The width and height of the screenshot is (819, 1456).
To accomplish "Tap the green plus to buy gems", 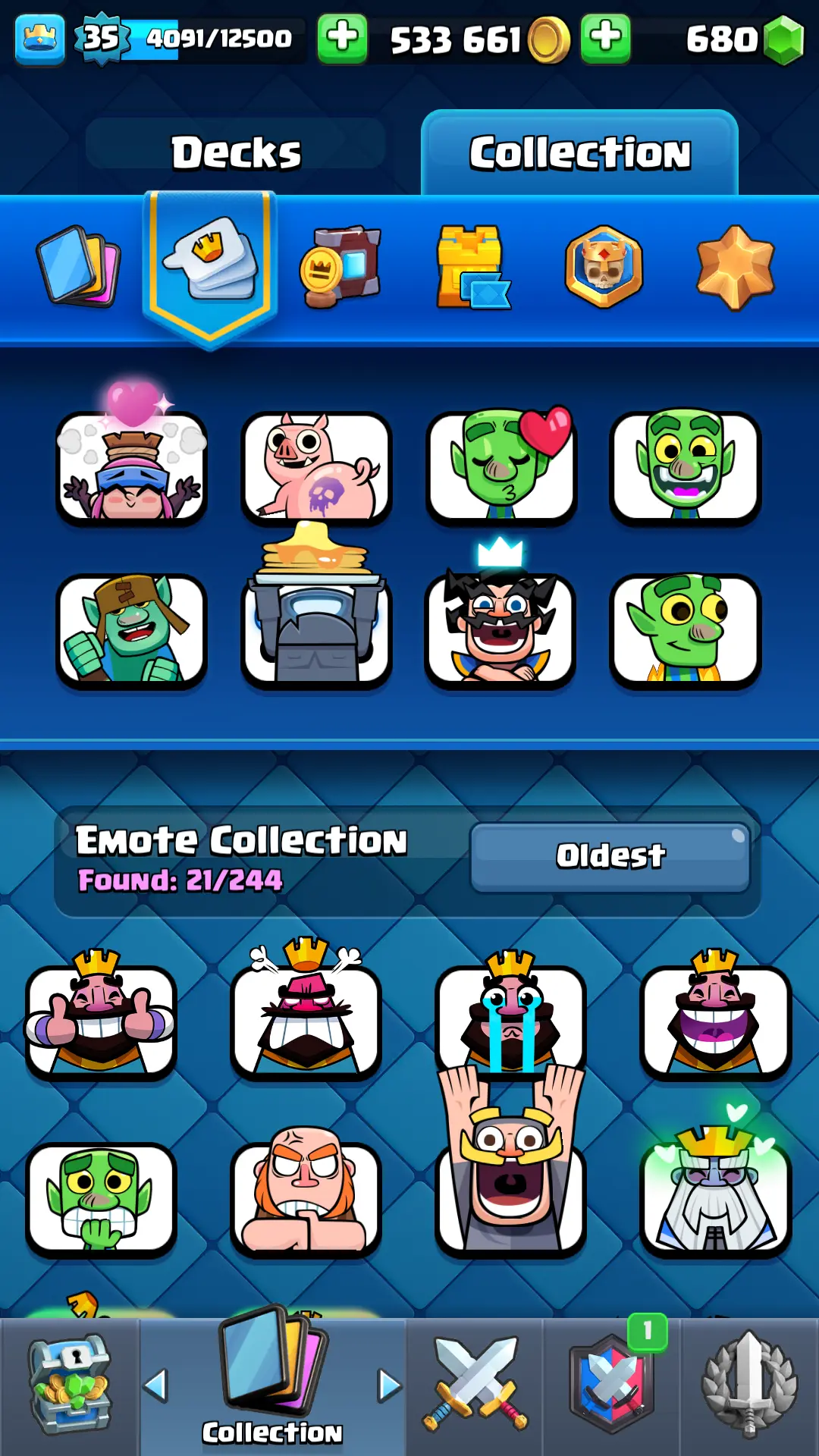I will tap(605, 38).
